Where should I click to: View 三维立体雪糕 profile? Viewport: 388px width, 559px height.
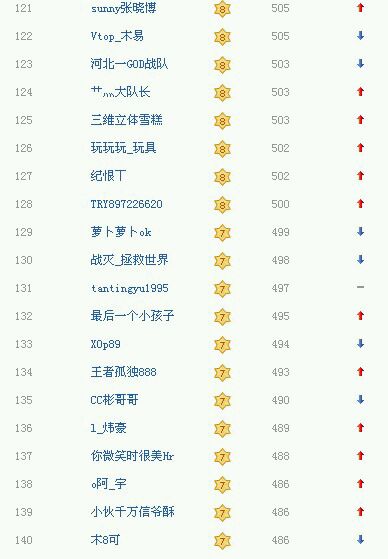tap(126, 120)
